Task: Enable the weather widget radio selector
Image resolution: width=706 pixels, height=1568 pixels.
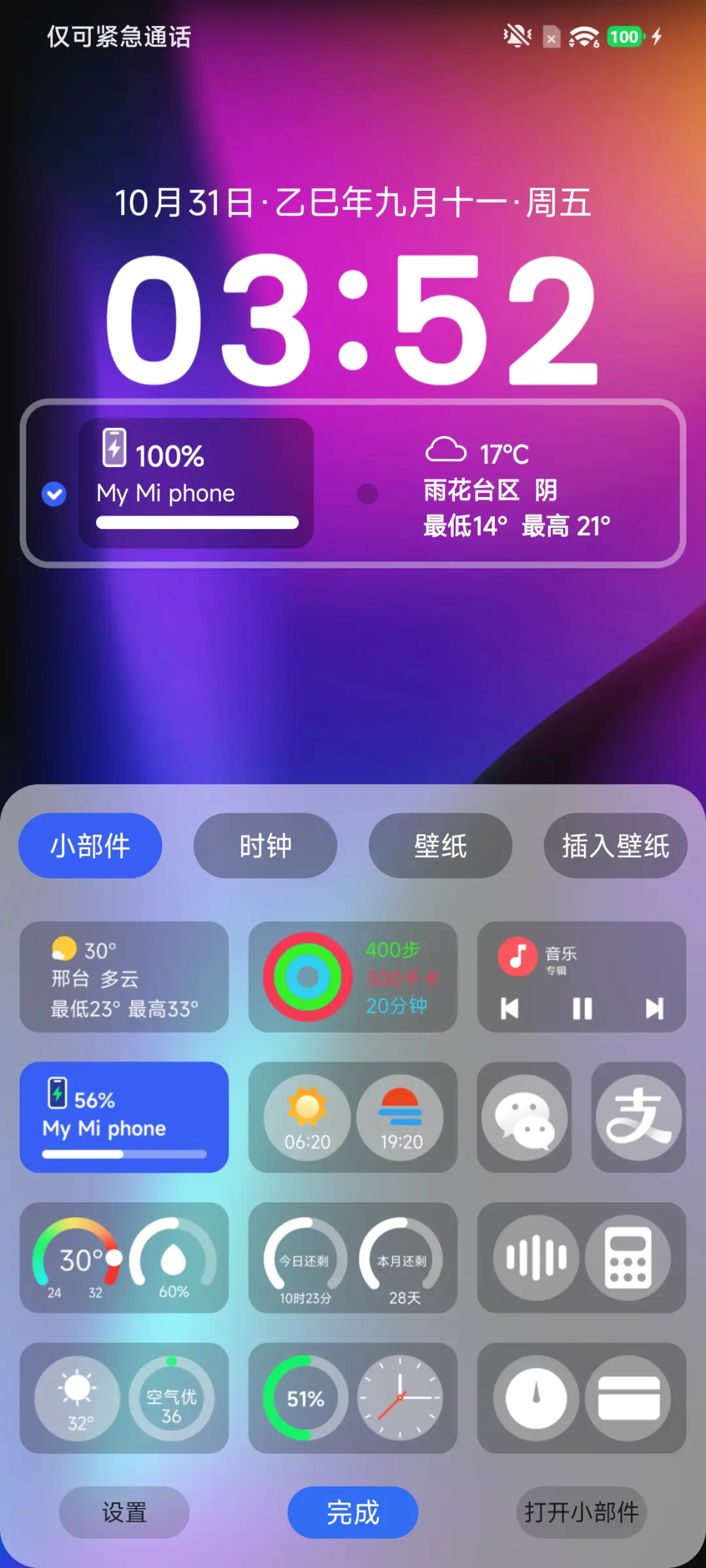Action: coord(368,494)
